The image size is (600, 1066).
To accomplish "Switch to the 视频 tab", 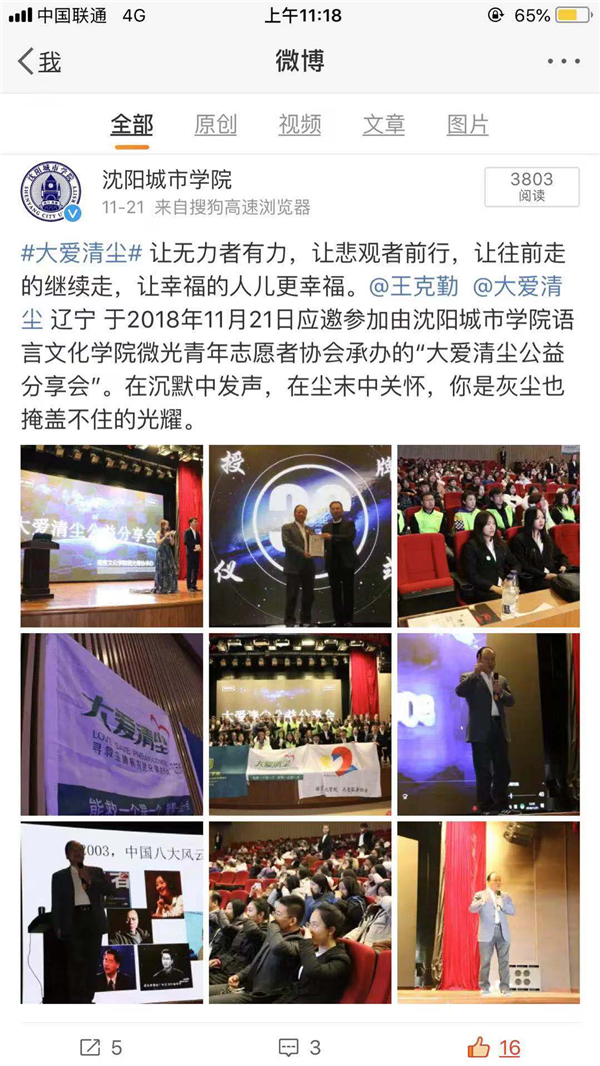I will (x=299, y=125).
